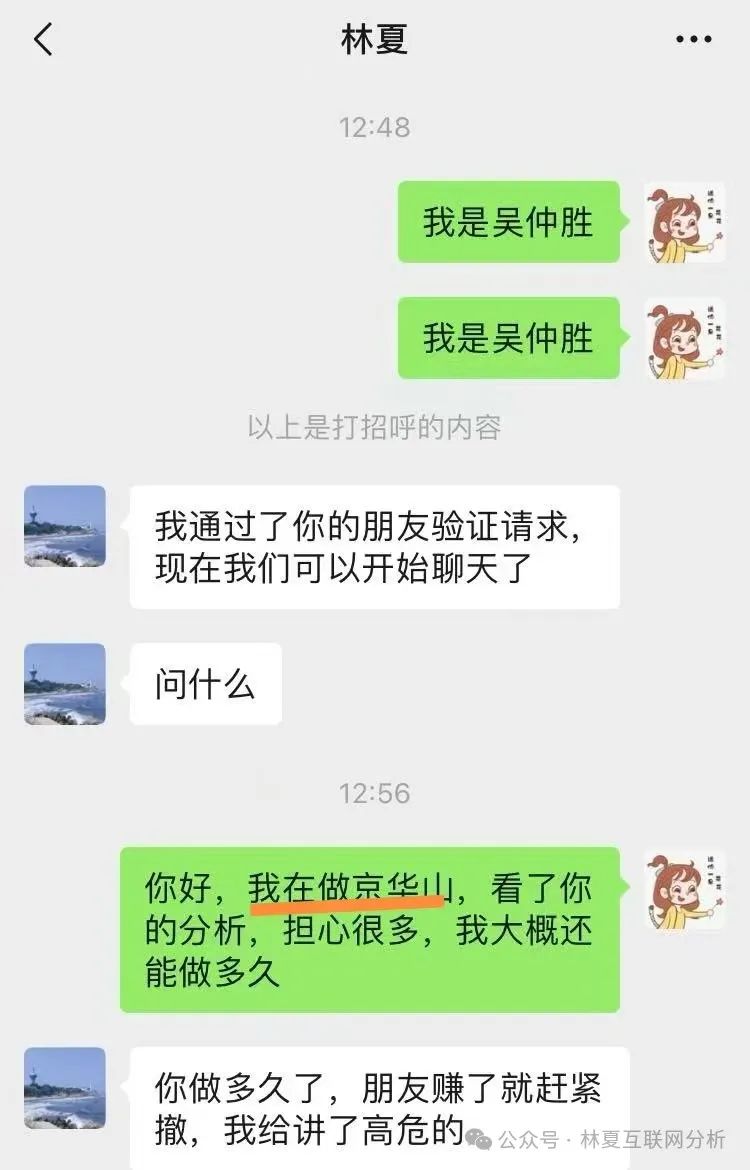Screen dimensions: 750x1170
Task: Open 林夏's avatar beside the 问什么 message
Action: point(65,684)
